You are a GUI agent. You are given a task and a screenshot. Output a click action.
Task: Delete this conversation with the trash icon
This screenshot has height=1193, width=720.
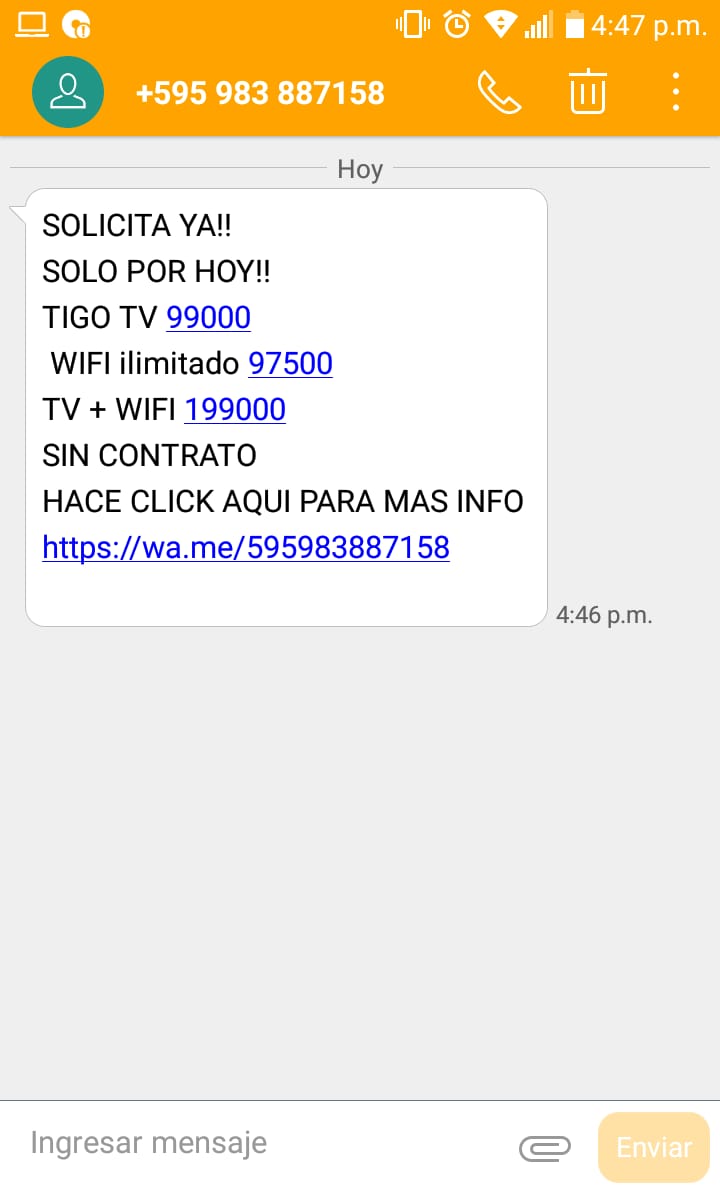click(588, 93)
